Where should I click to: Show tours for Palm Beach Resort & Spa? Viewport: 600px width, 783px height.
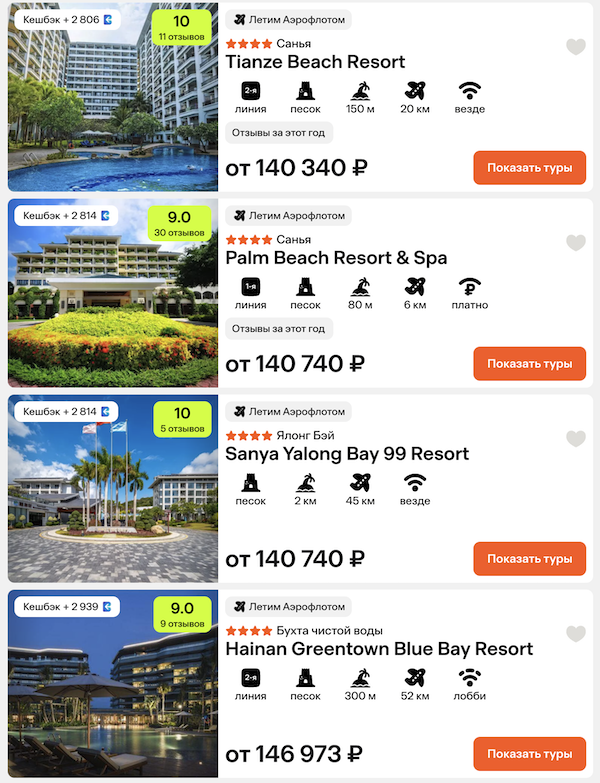tap(529, 364)
